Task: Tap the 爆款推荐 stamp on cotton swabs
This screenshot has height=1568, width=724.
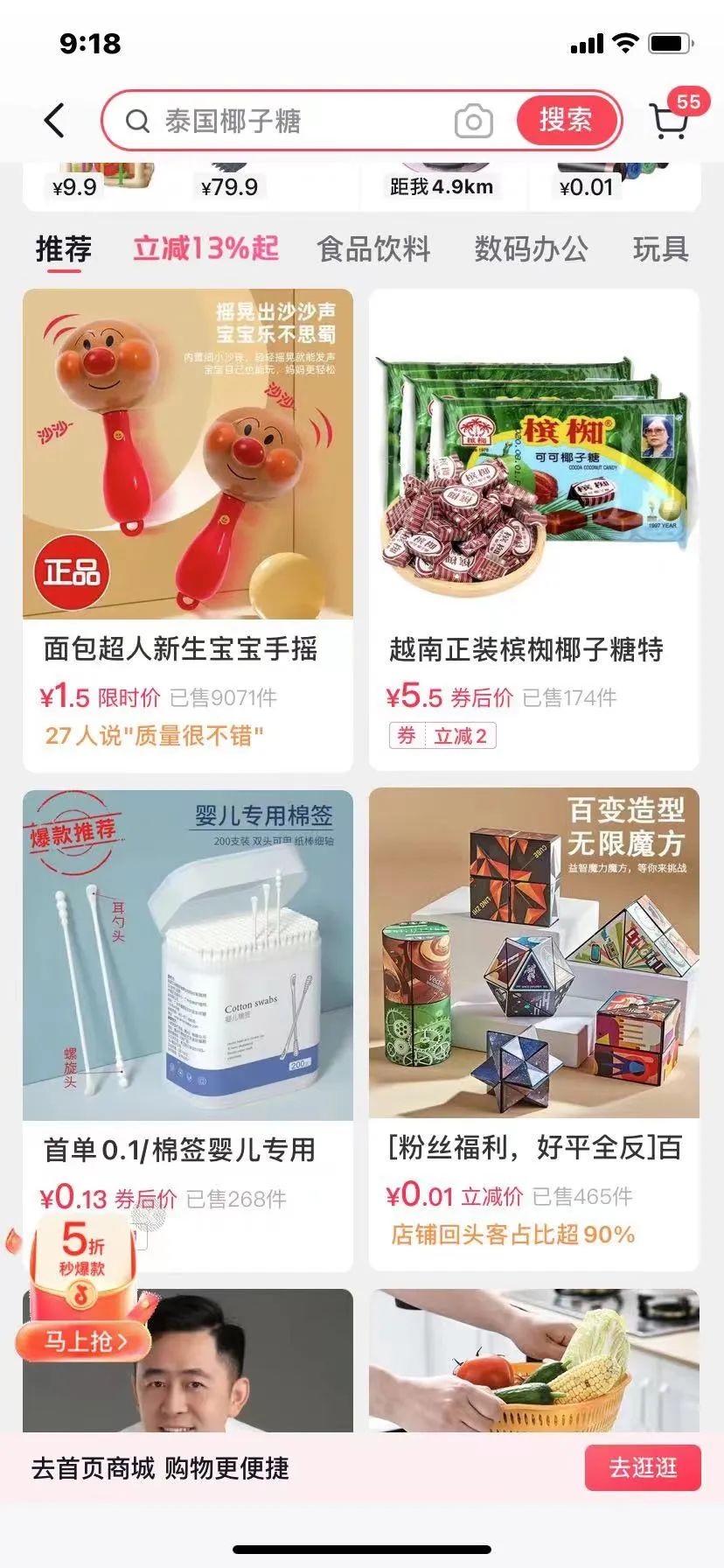Action: point(70,834)
